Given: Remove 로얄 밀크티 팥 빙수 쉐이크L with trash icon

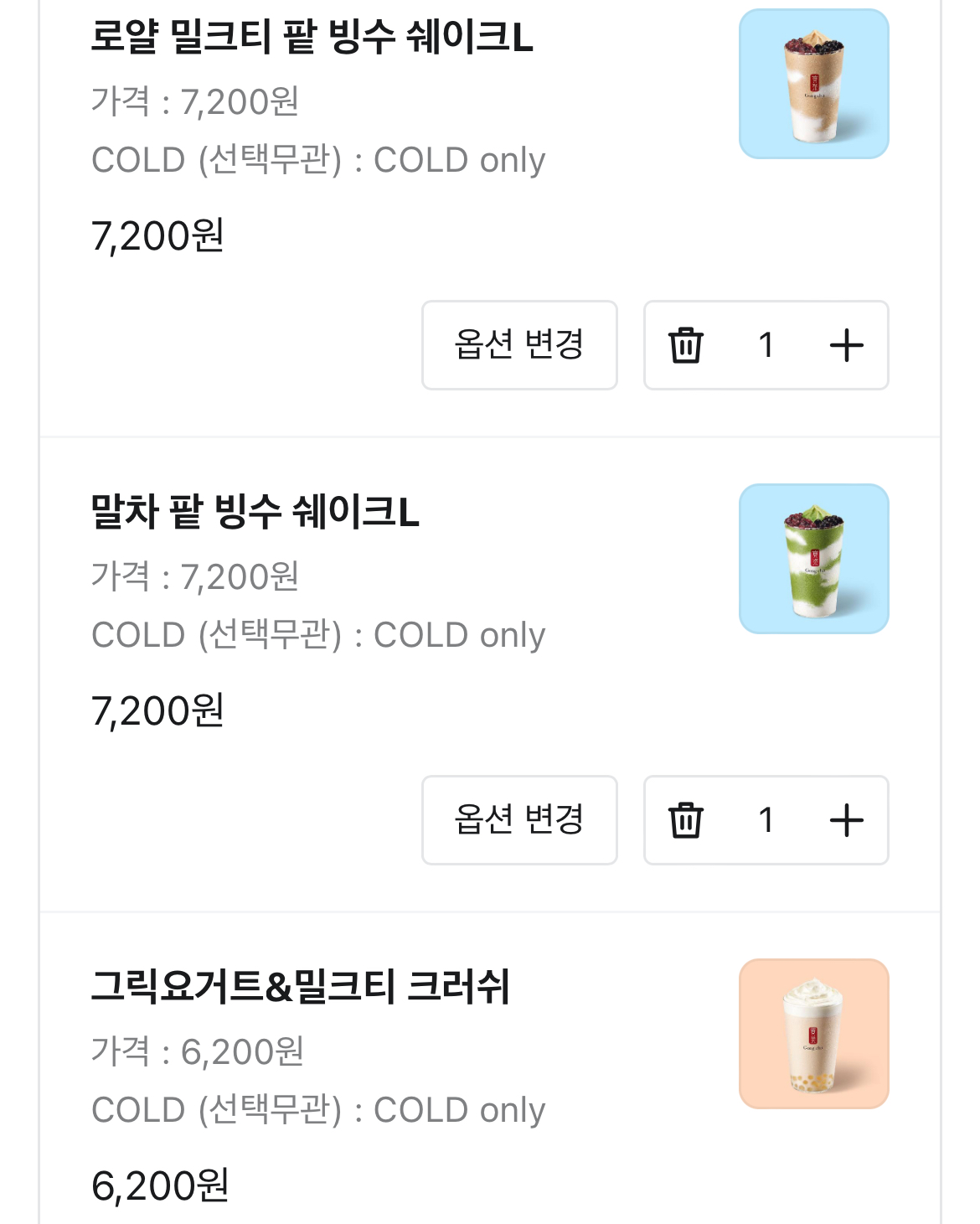Looking at the screenshot, I should [x=685, y=345].
